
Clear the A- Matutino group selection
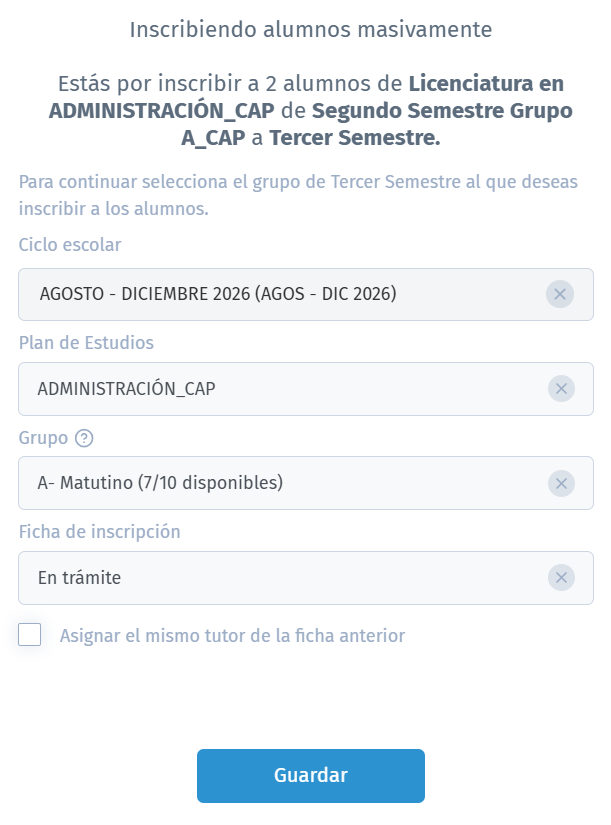click(x=561, y=483)
